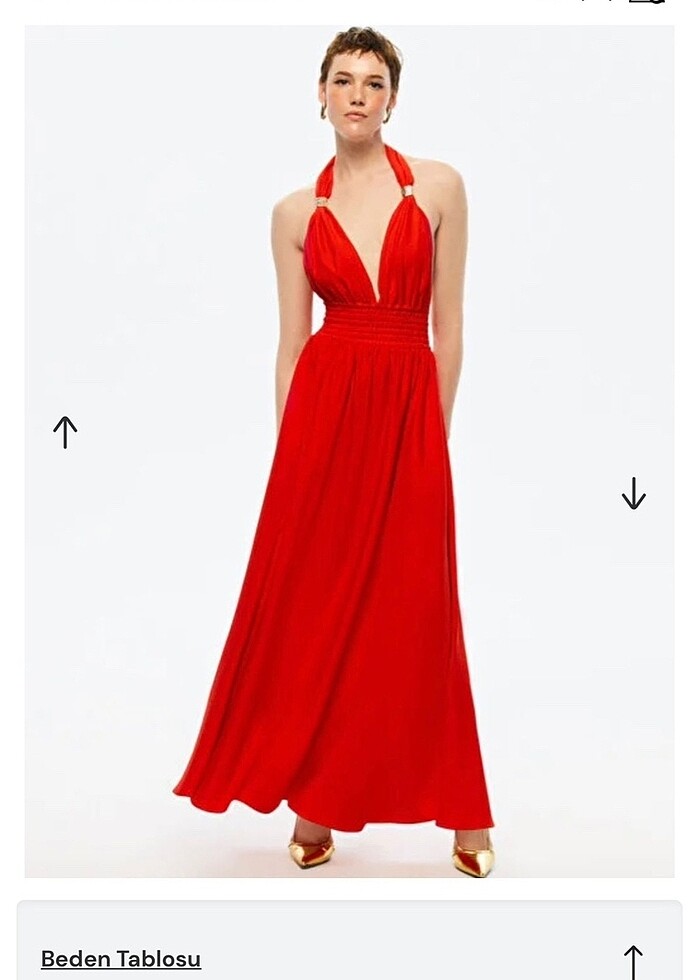Show the next product photo with the down arrow
This screenshot has width=700, height=980.
(x=633, y=493)
